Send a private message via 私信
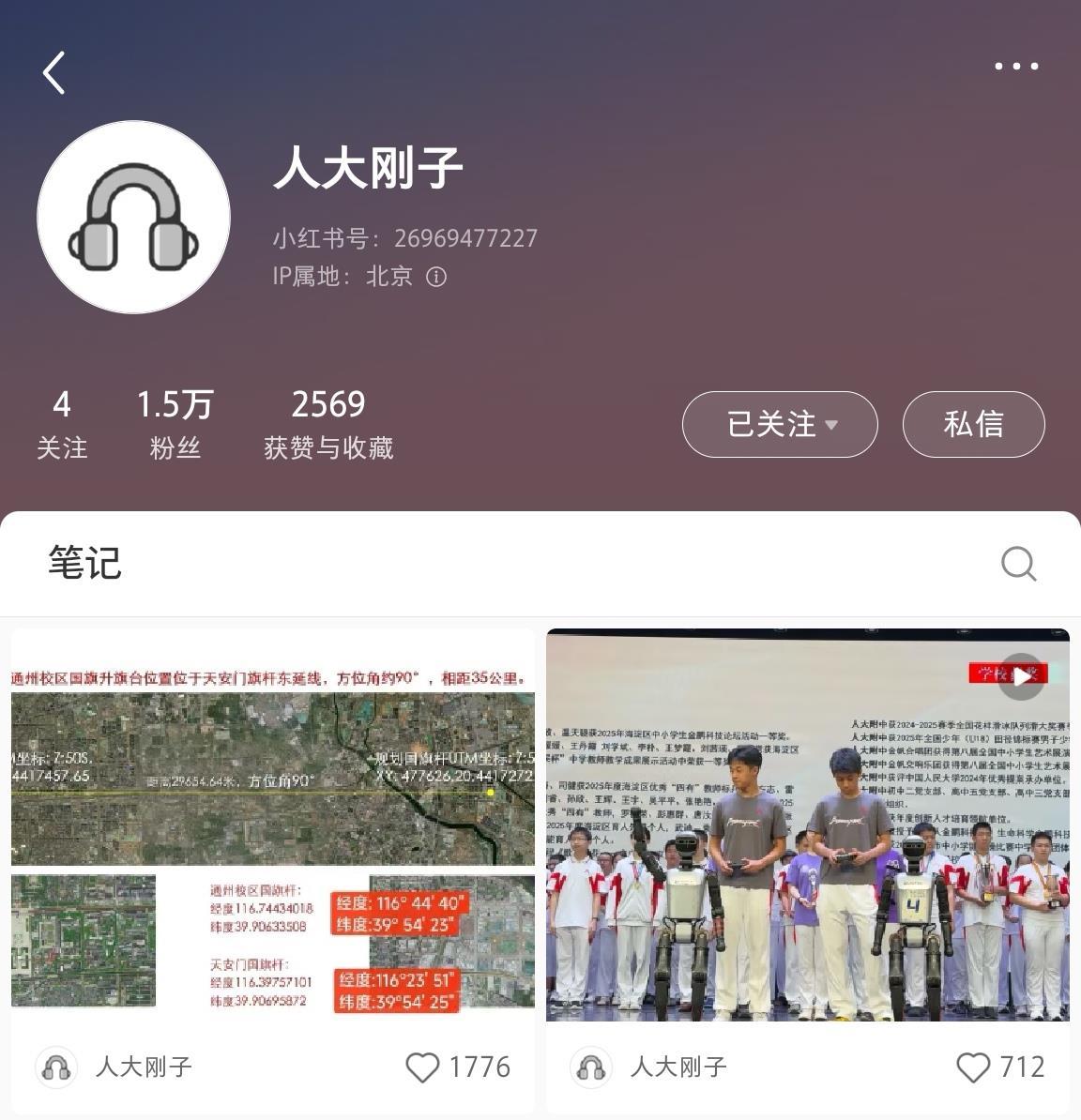This screenshot has height=1120, width=1081. coord(973,424)
